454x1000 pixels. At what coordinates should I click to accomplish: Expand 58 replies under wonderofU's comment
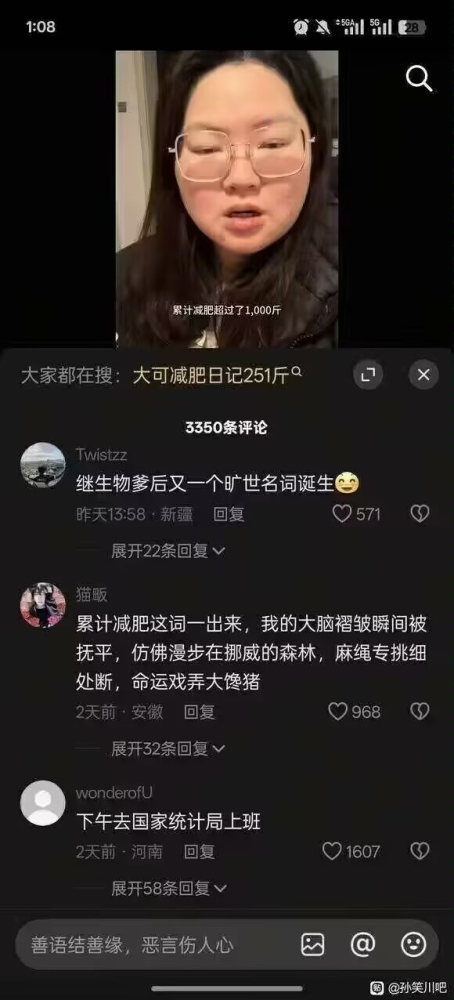[x=170, y=888]
